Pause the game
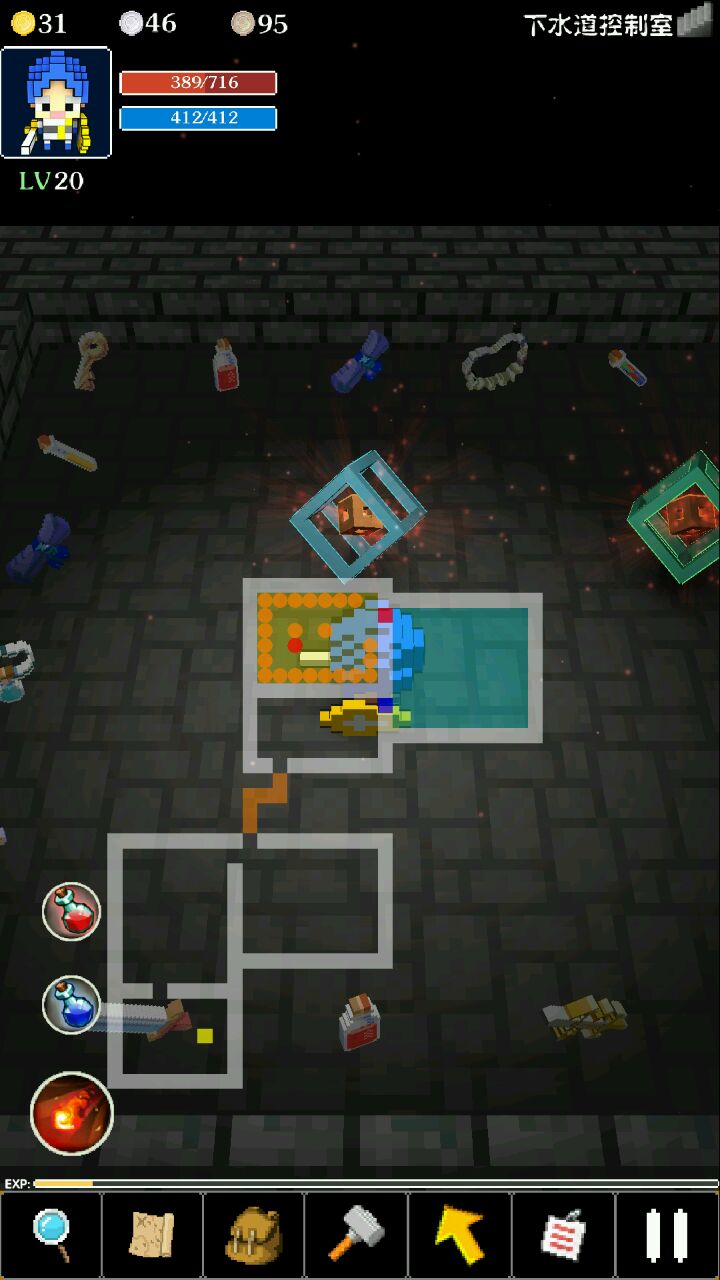 click(667, 1235)
